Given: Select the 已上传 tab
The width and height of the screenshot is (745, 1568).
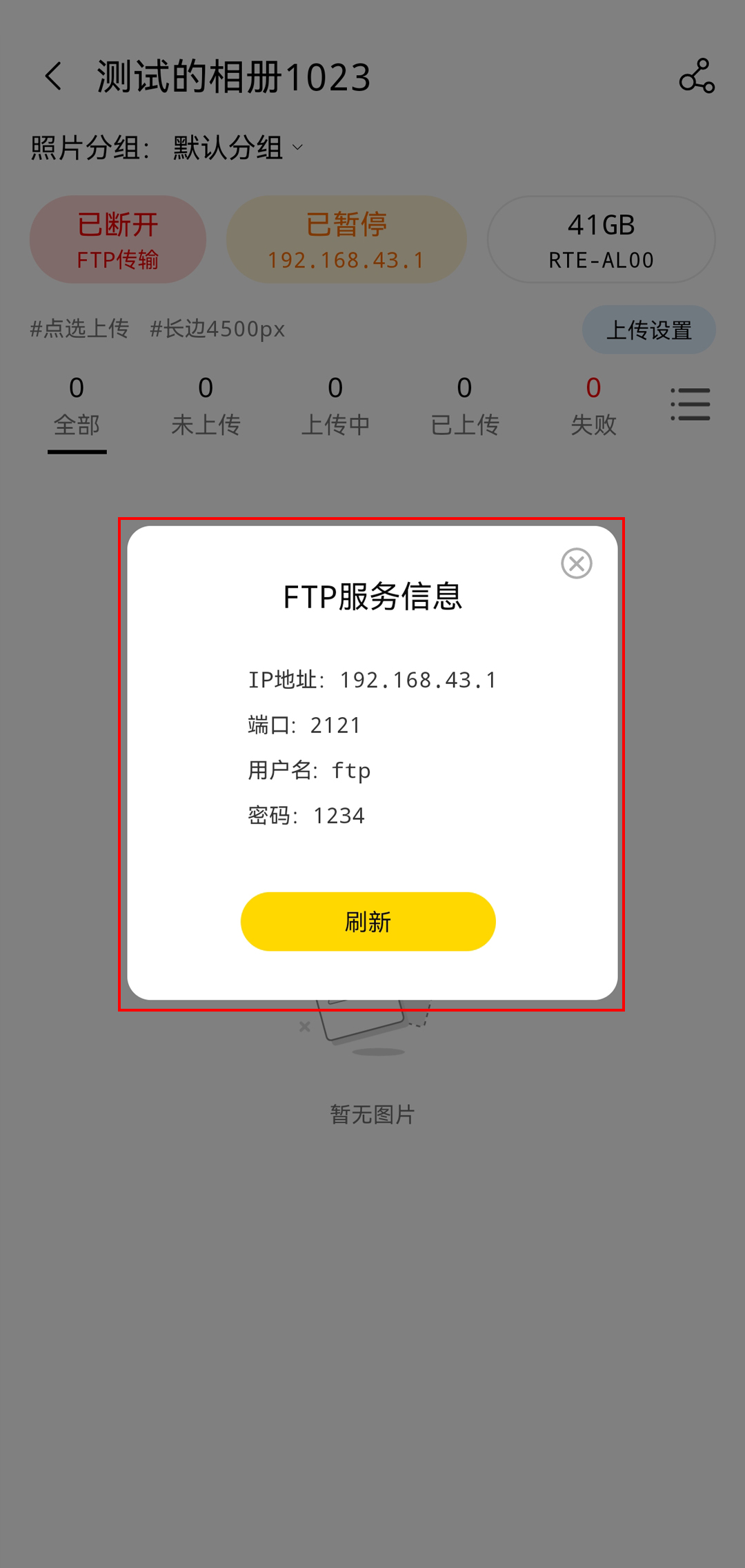Looking at the screenshot, I should (x=464, y=407).
